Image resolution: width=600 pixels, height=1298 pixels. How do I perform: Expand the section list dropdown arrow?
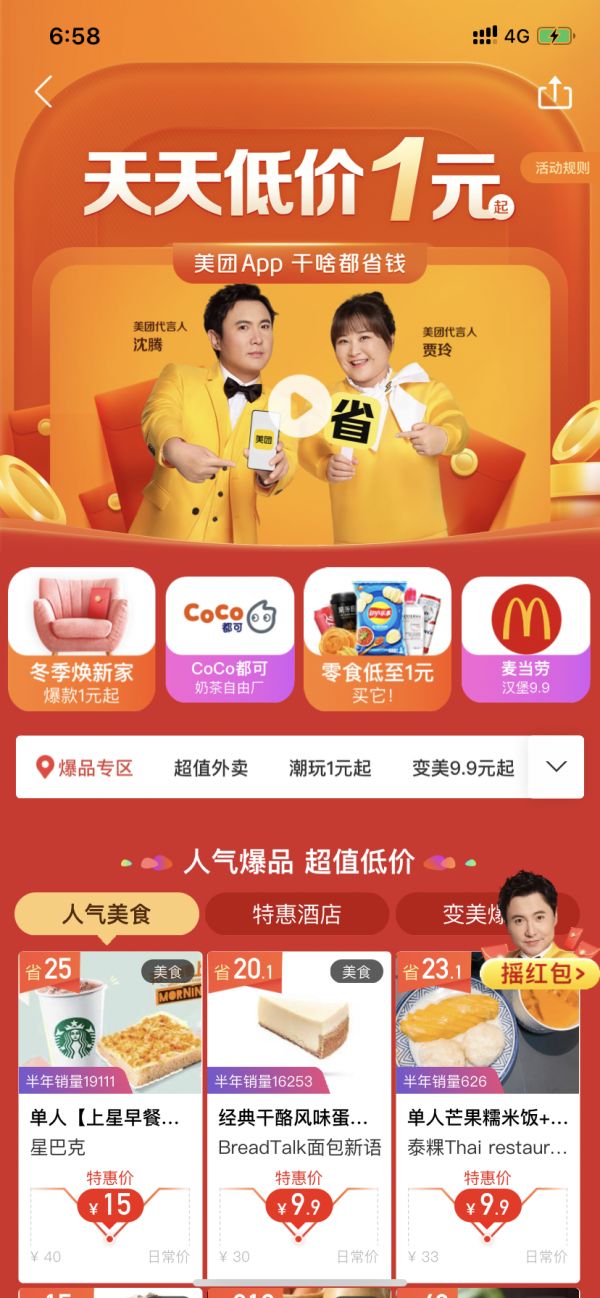(556, 767)
